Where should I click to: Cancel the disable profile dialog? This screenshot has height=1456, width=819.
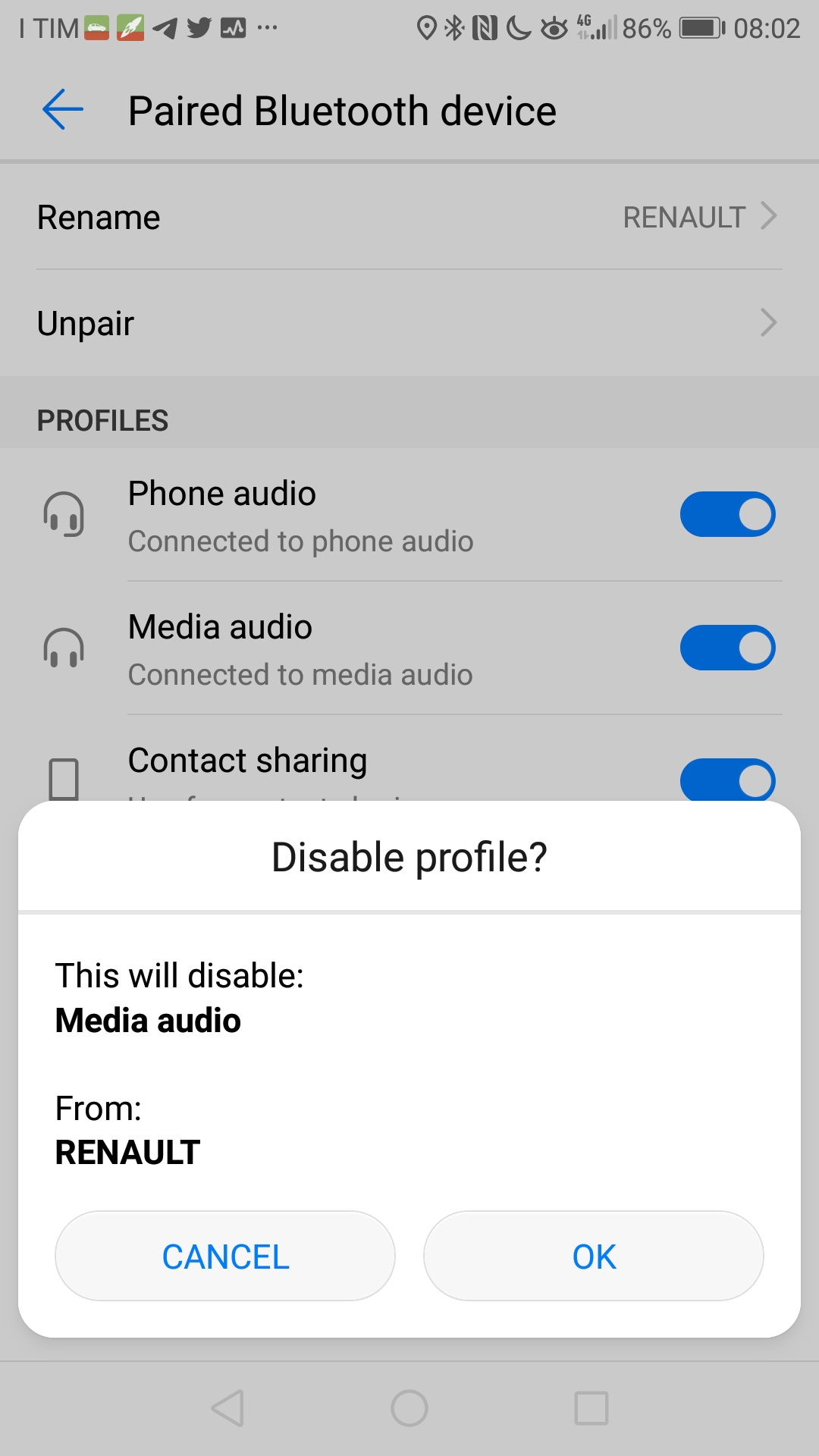click(x=225, y=1256)
